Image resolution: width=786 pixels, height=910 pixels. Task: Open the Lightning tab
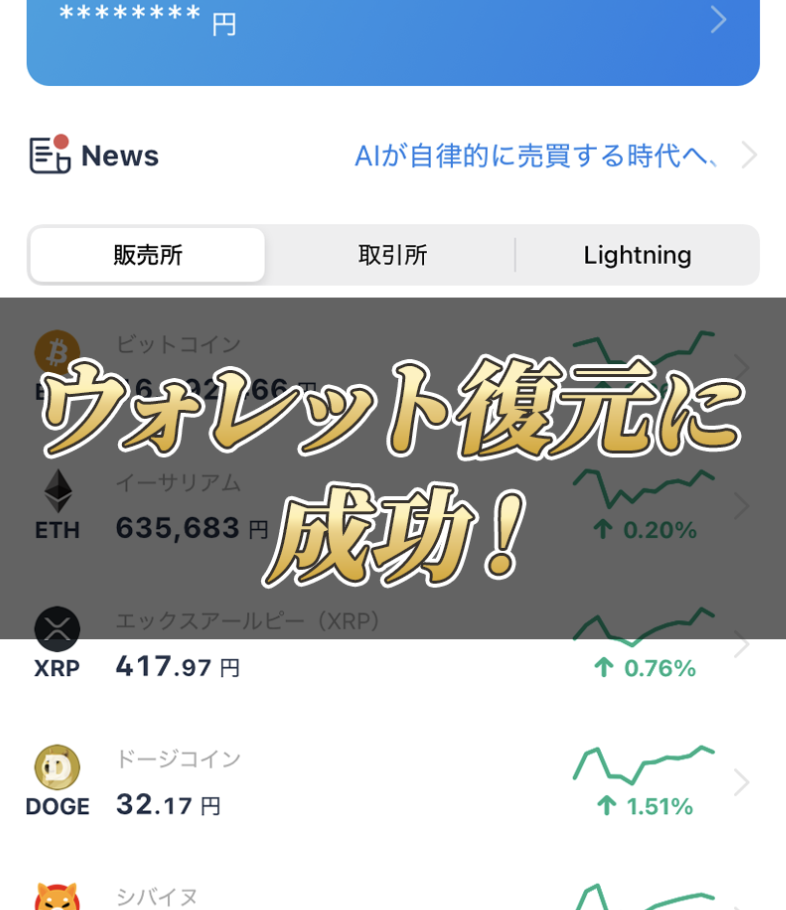pyautogui.click(x=637, y=255)
